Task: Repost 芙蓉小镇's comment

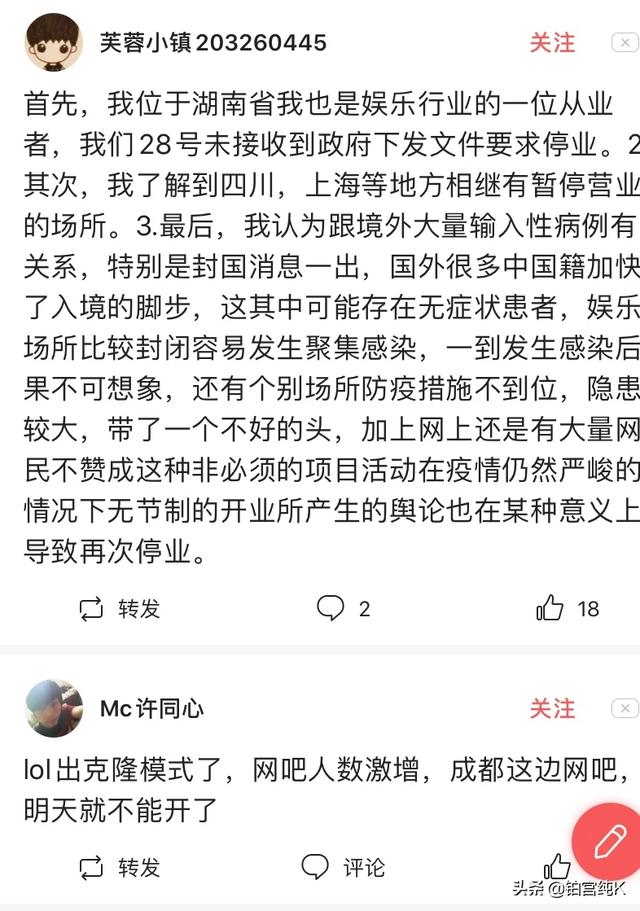Action: point(119,608)
